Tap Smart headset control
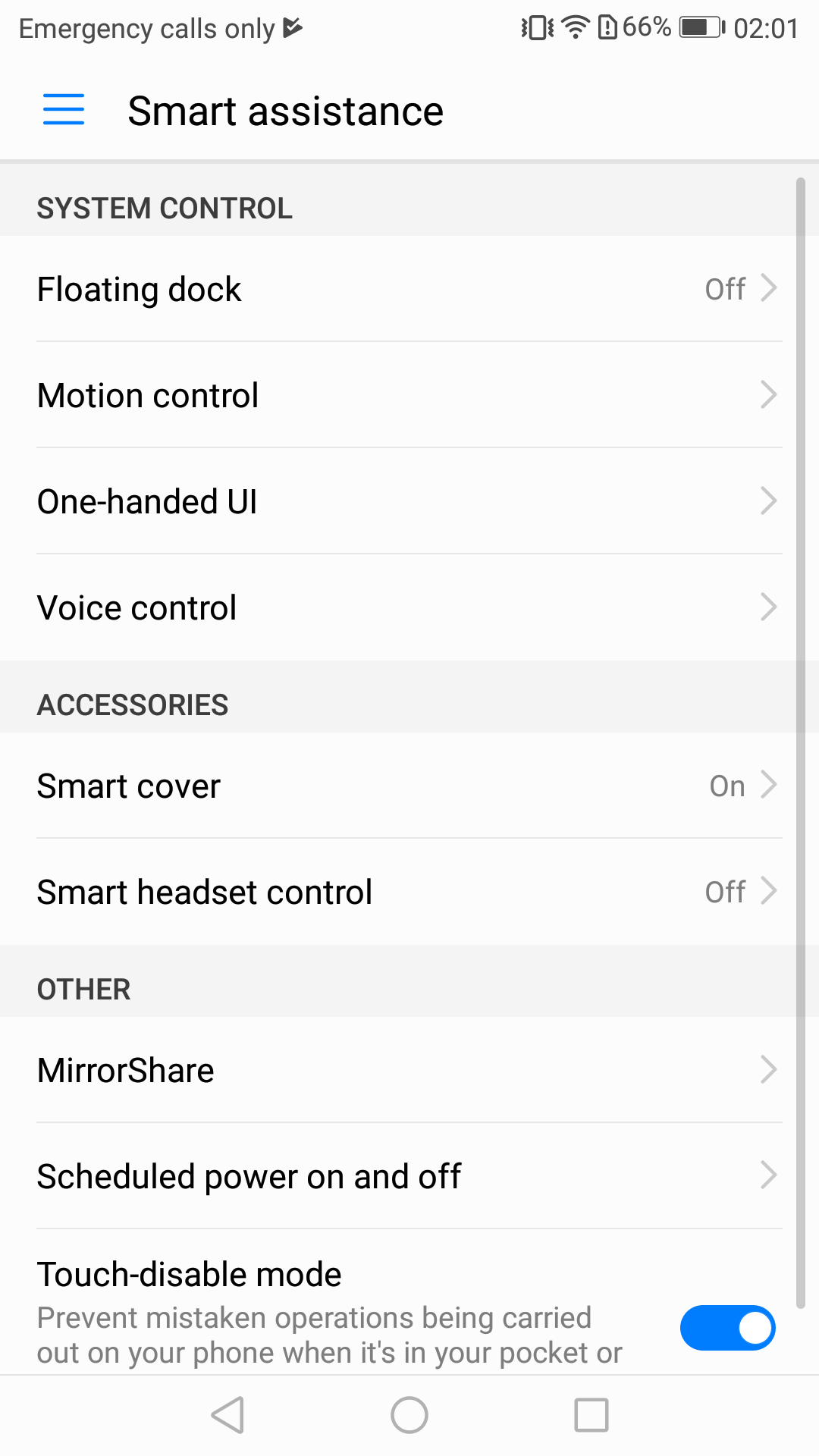Viewport: 819px width, 1456px height. 409,892
